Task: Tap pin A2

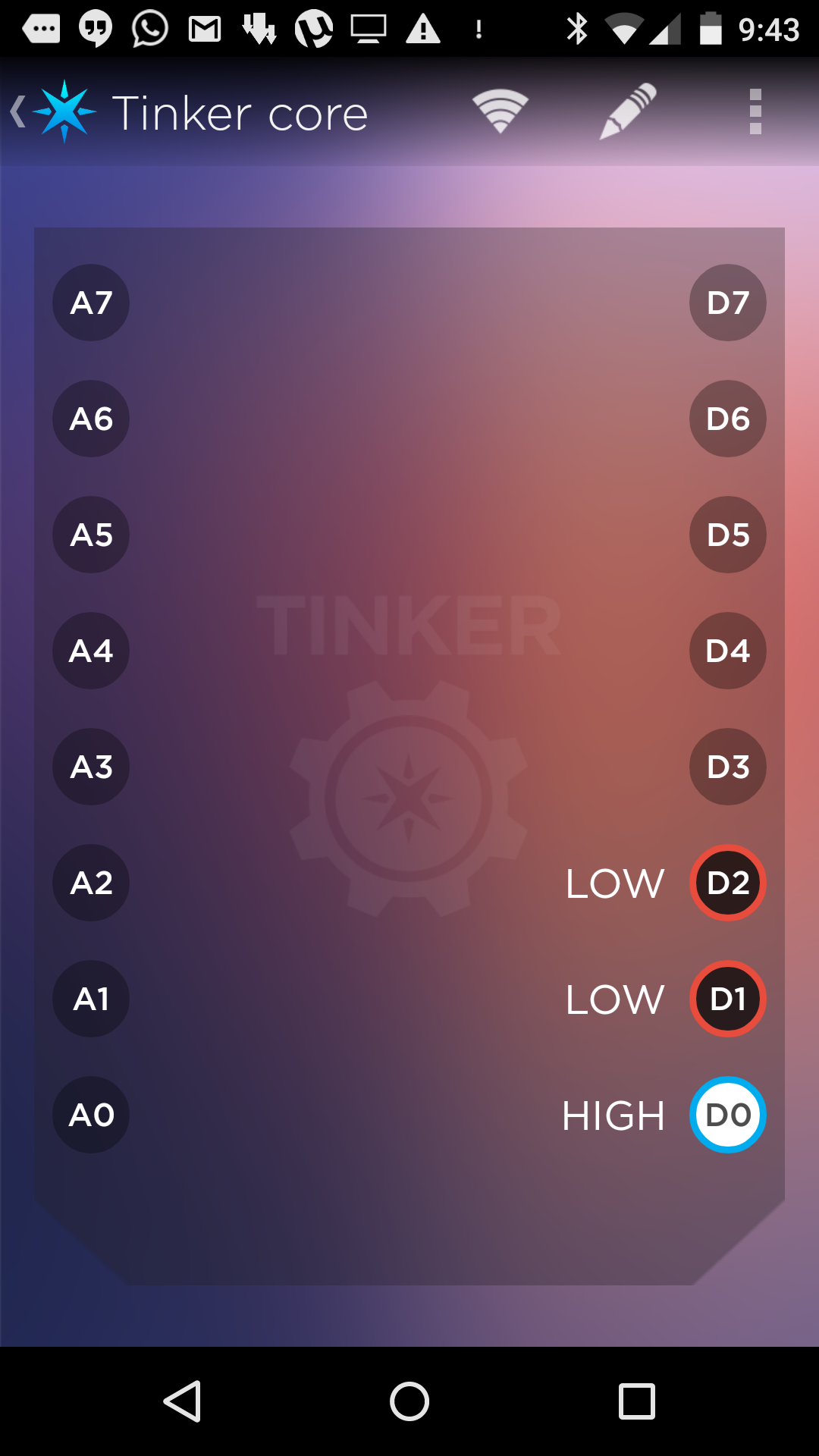Action: coord(91,883)
